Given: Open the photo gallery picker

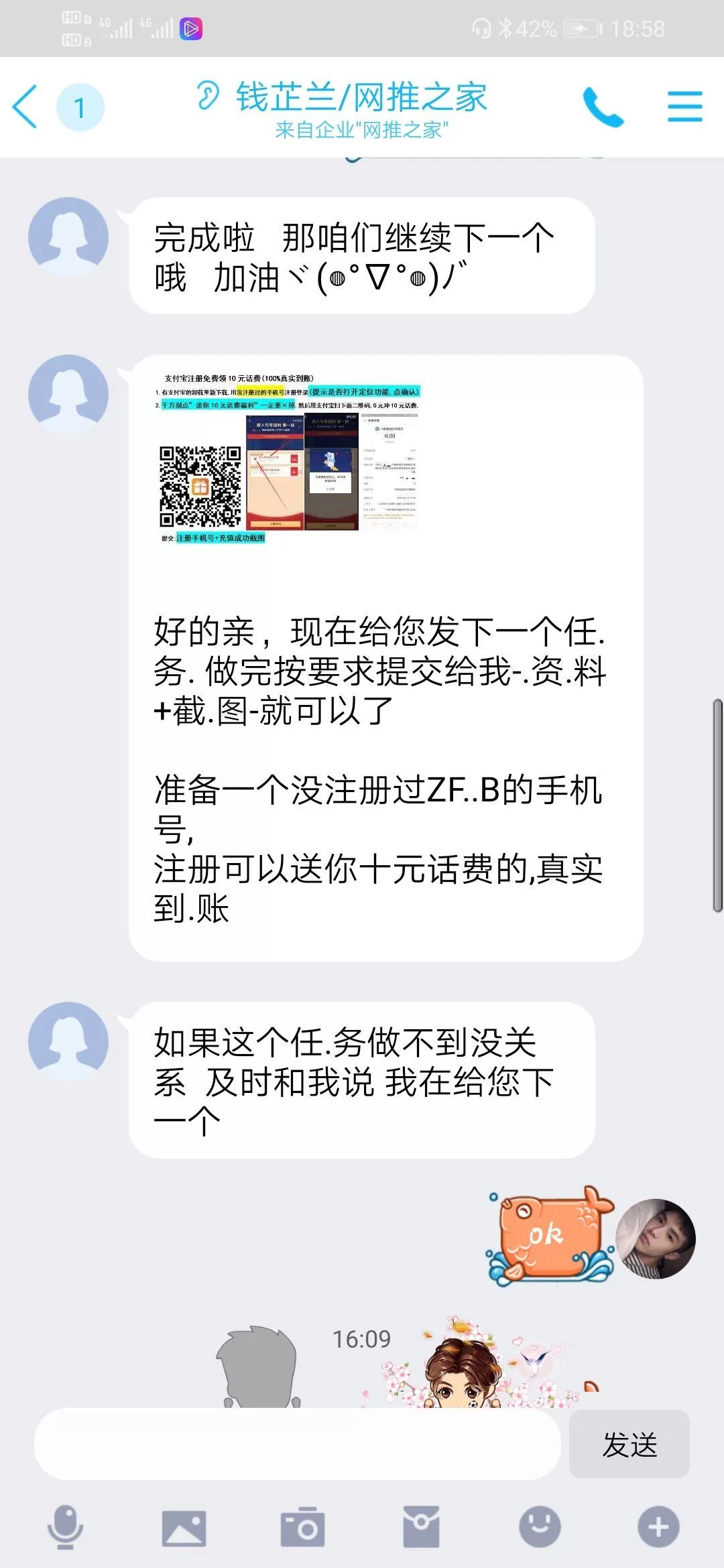Looking at the screenshot, I should click(184, 1527).
